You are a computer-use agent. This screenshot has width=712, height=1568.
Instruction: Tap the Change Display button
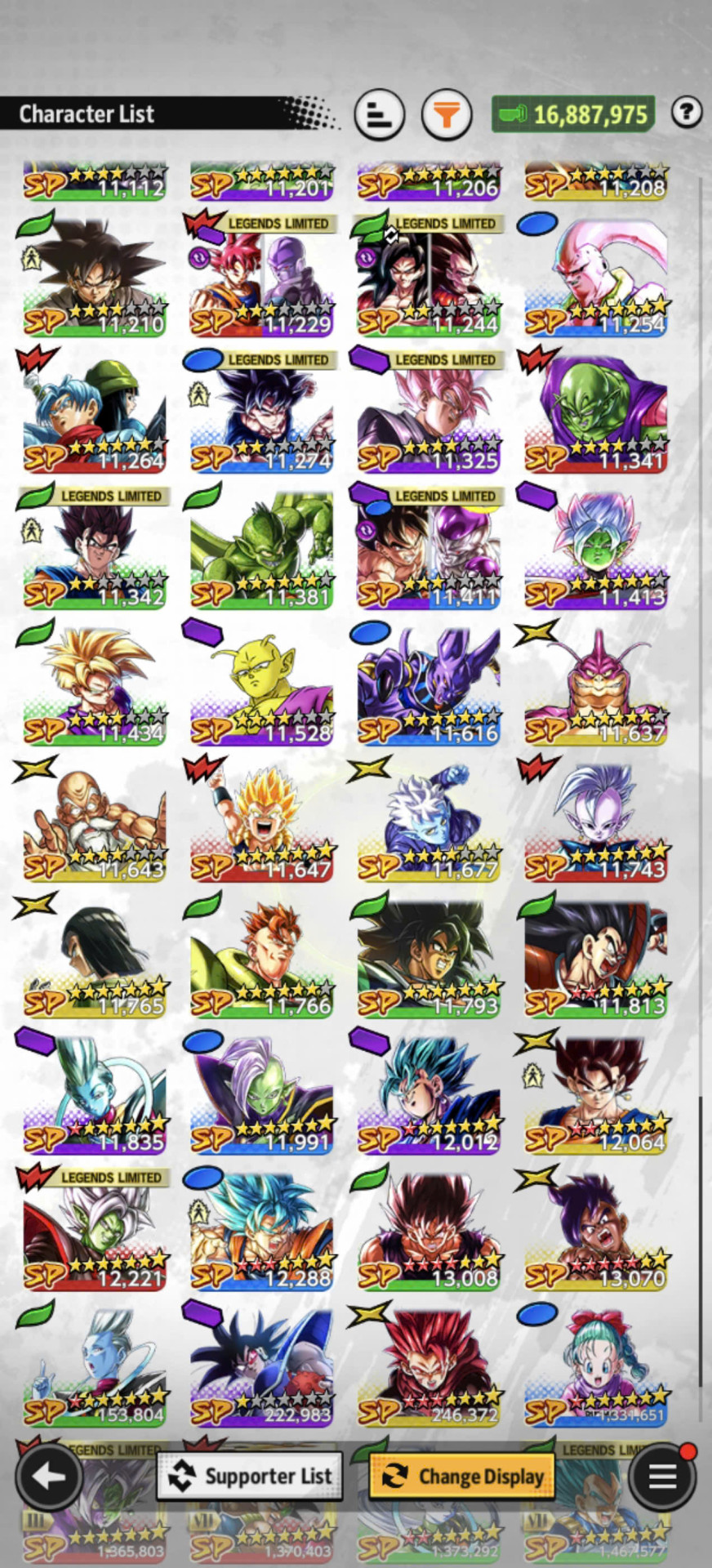point(462,1476)
